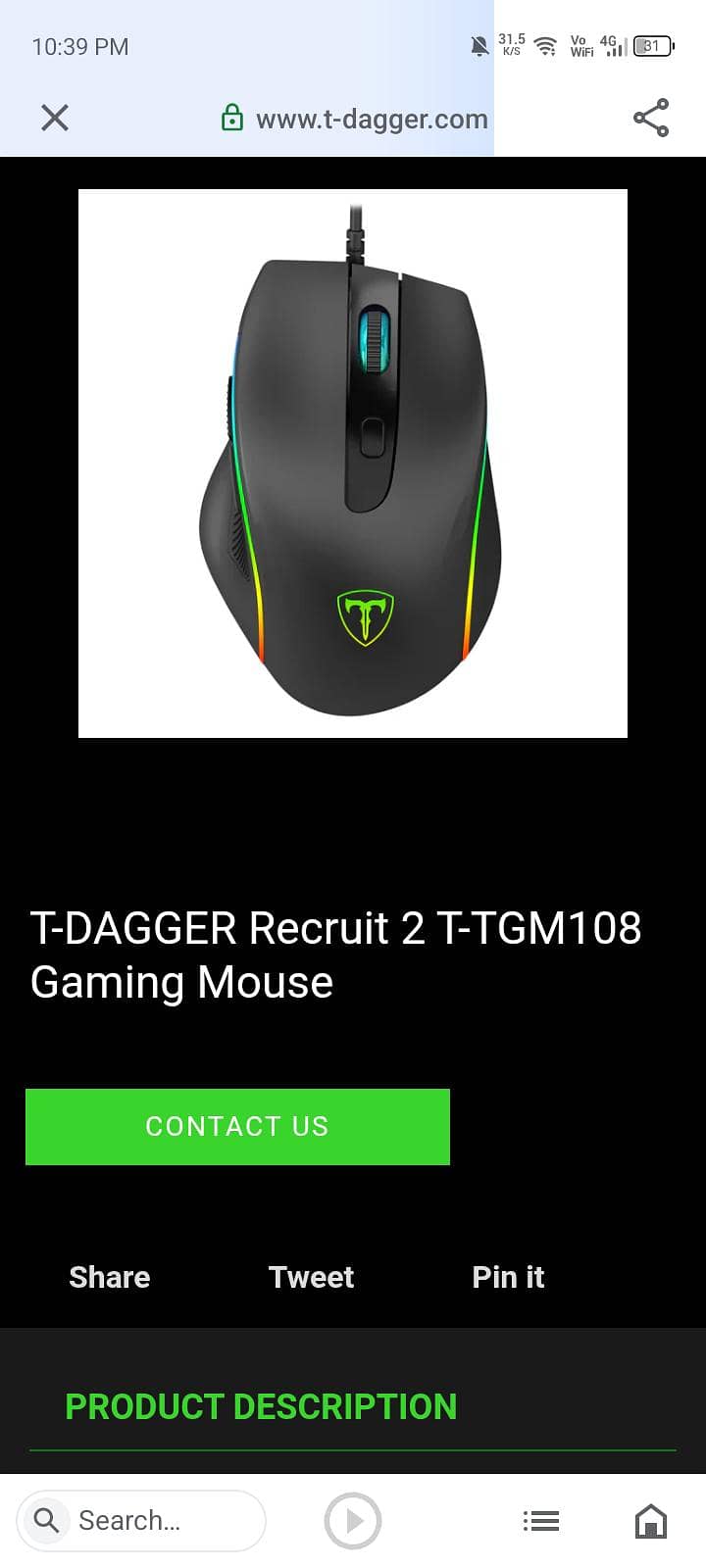
Task: Close the page using the X button
Action: click(x=54, y=118)
